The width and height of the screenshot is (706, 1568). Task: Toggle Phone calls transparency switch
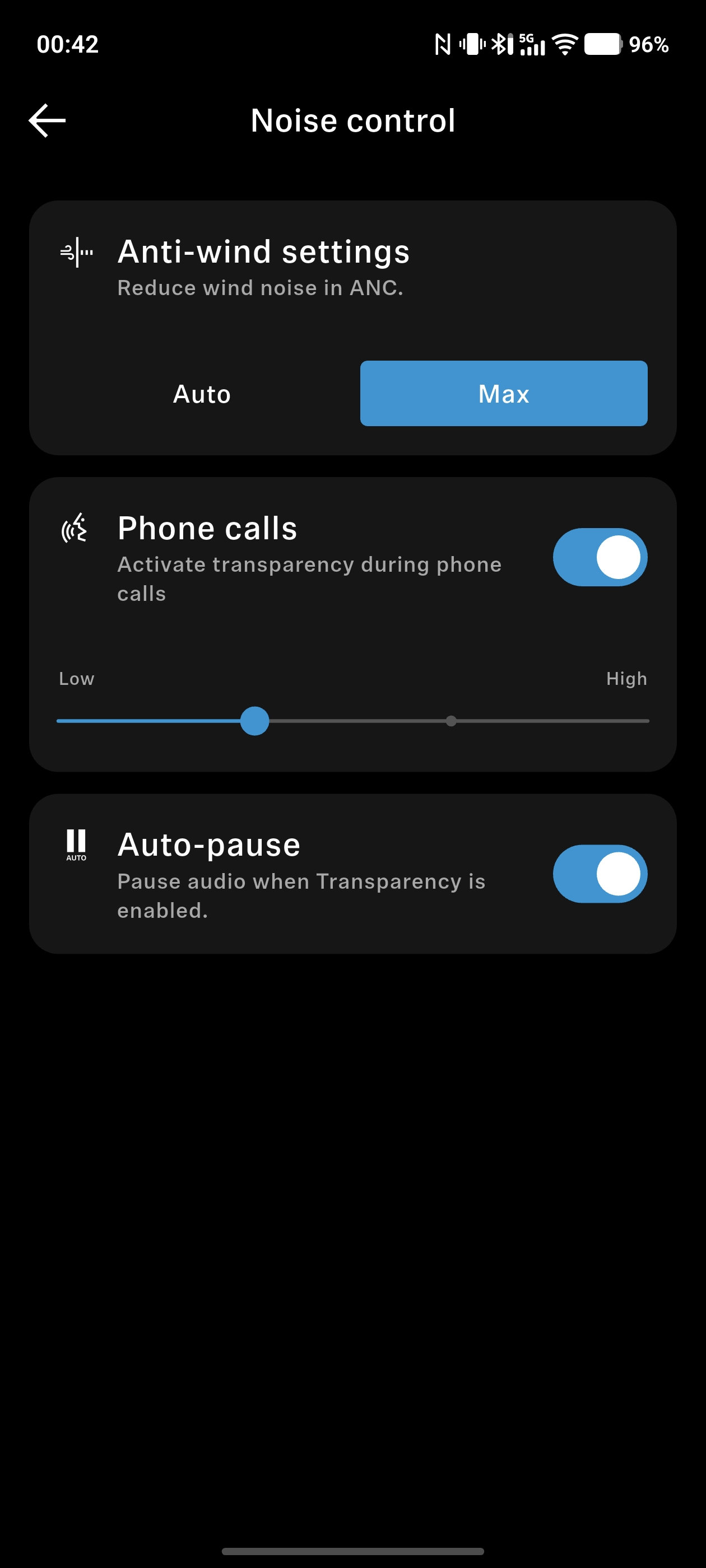tap(600, 557)
